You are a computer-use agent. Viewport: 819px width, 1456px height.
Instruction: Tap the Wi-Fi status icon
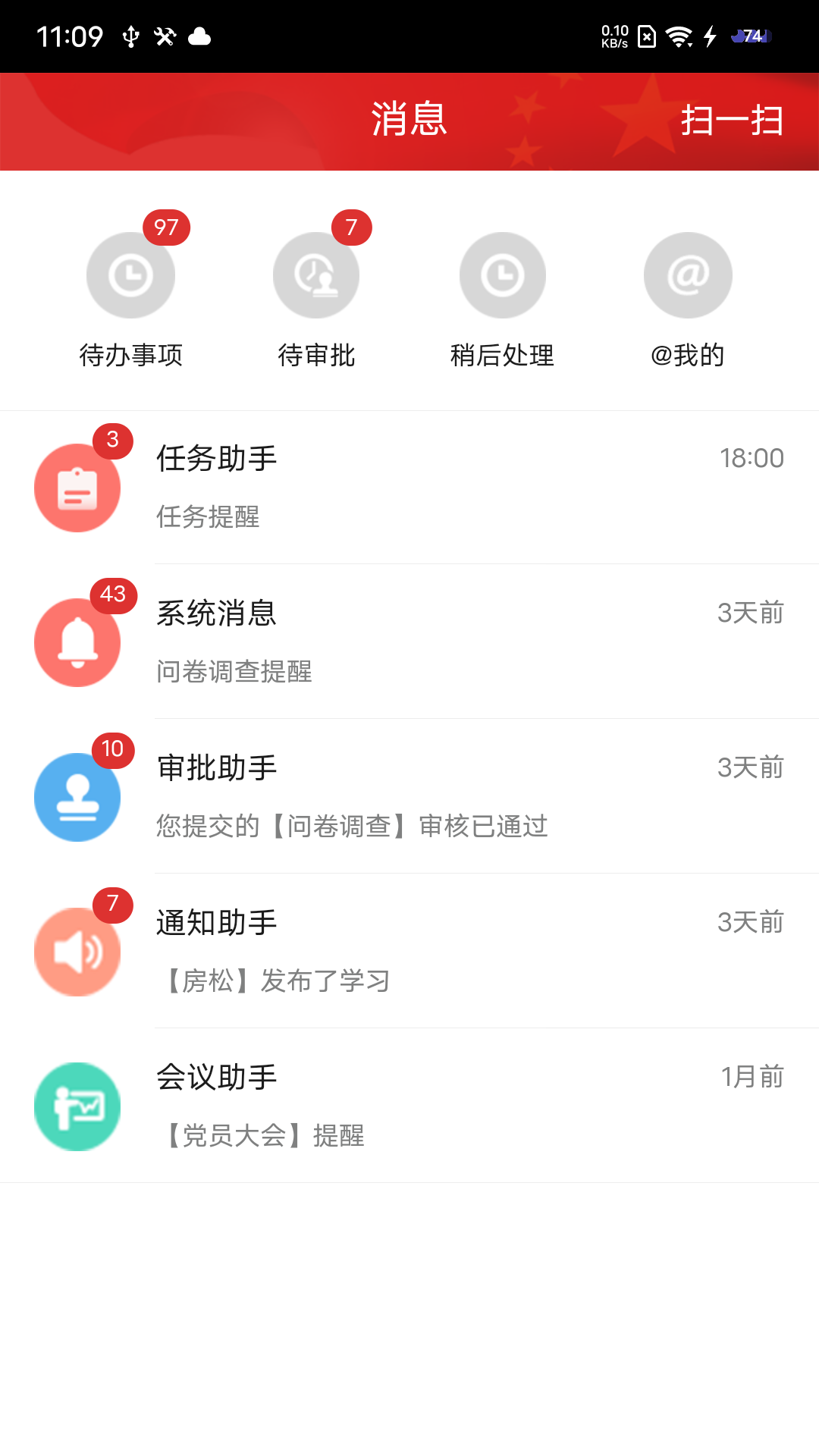click(677, 35)
